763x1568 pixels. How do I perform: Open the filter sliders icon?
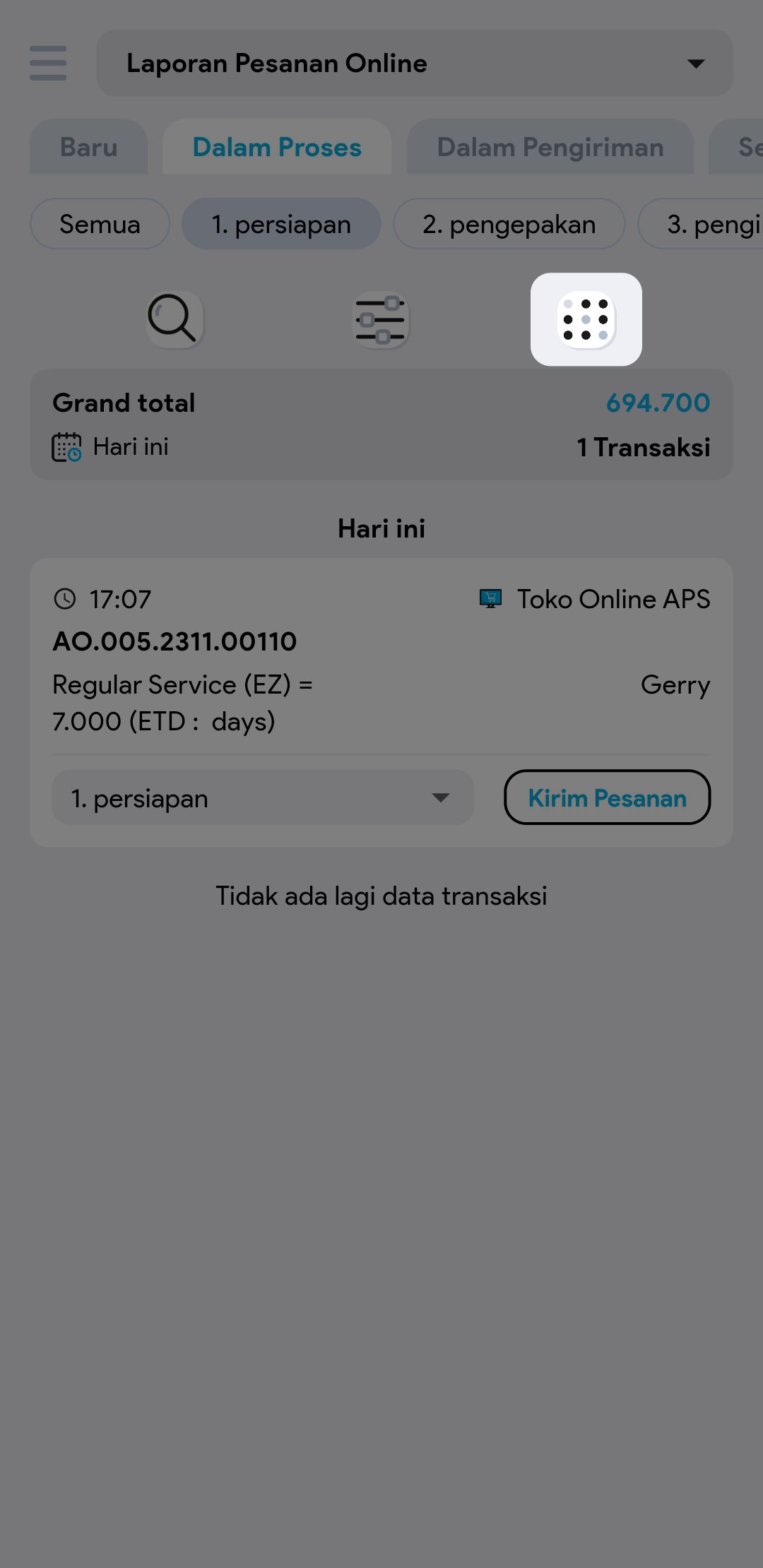click(381, 319)
